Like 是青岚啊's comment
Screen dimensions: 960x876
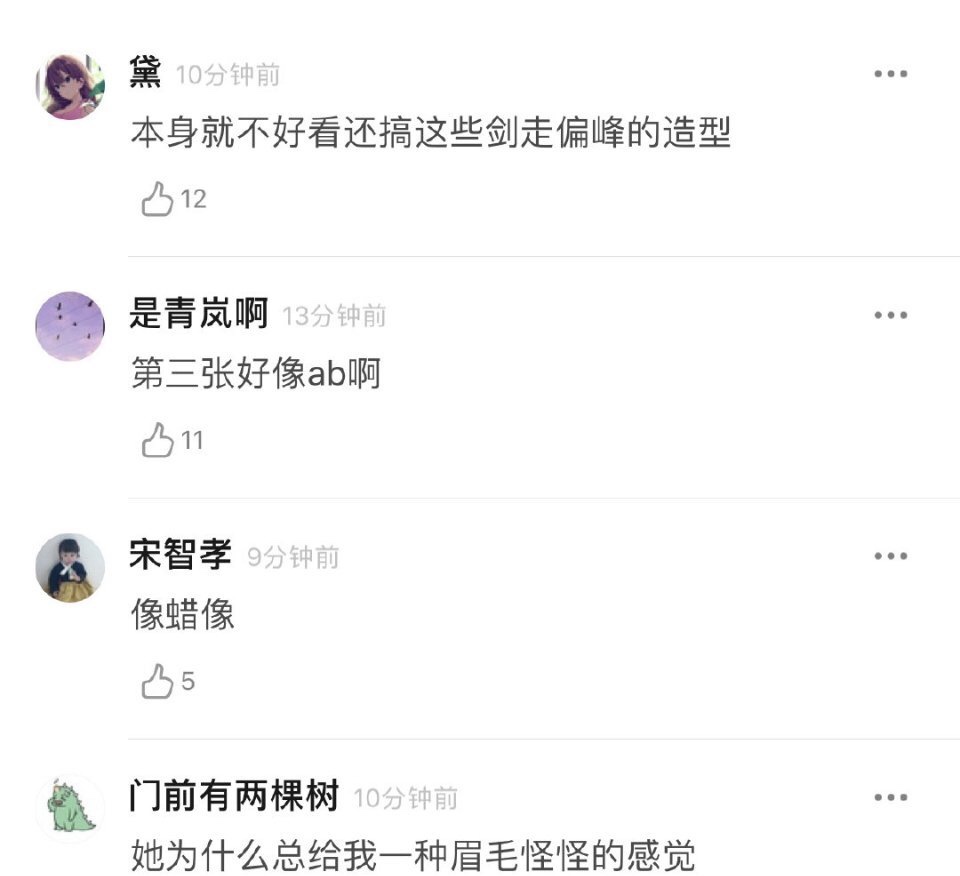[157, 440]
